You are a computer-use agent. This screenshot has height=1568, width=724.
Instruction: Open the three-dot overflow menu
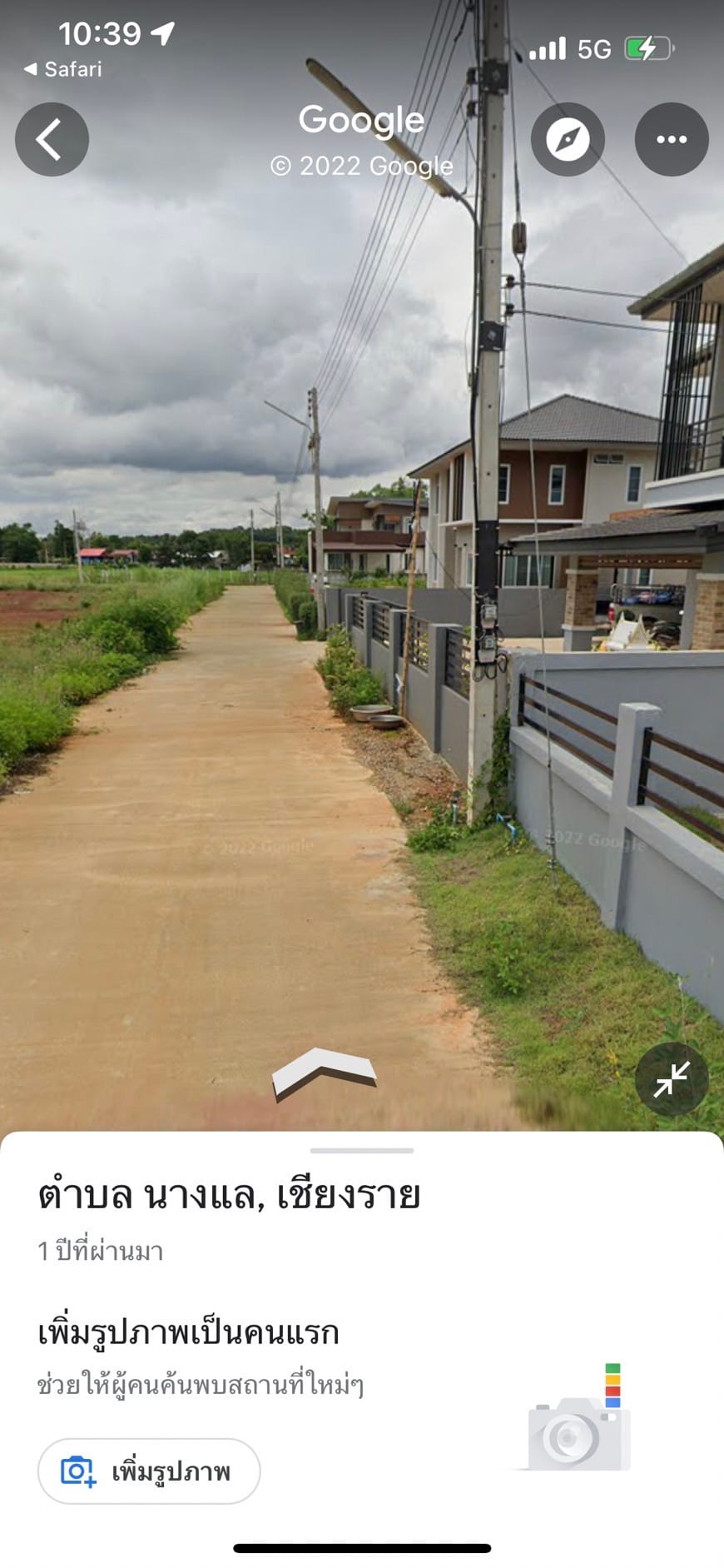pos(672,139)
